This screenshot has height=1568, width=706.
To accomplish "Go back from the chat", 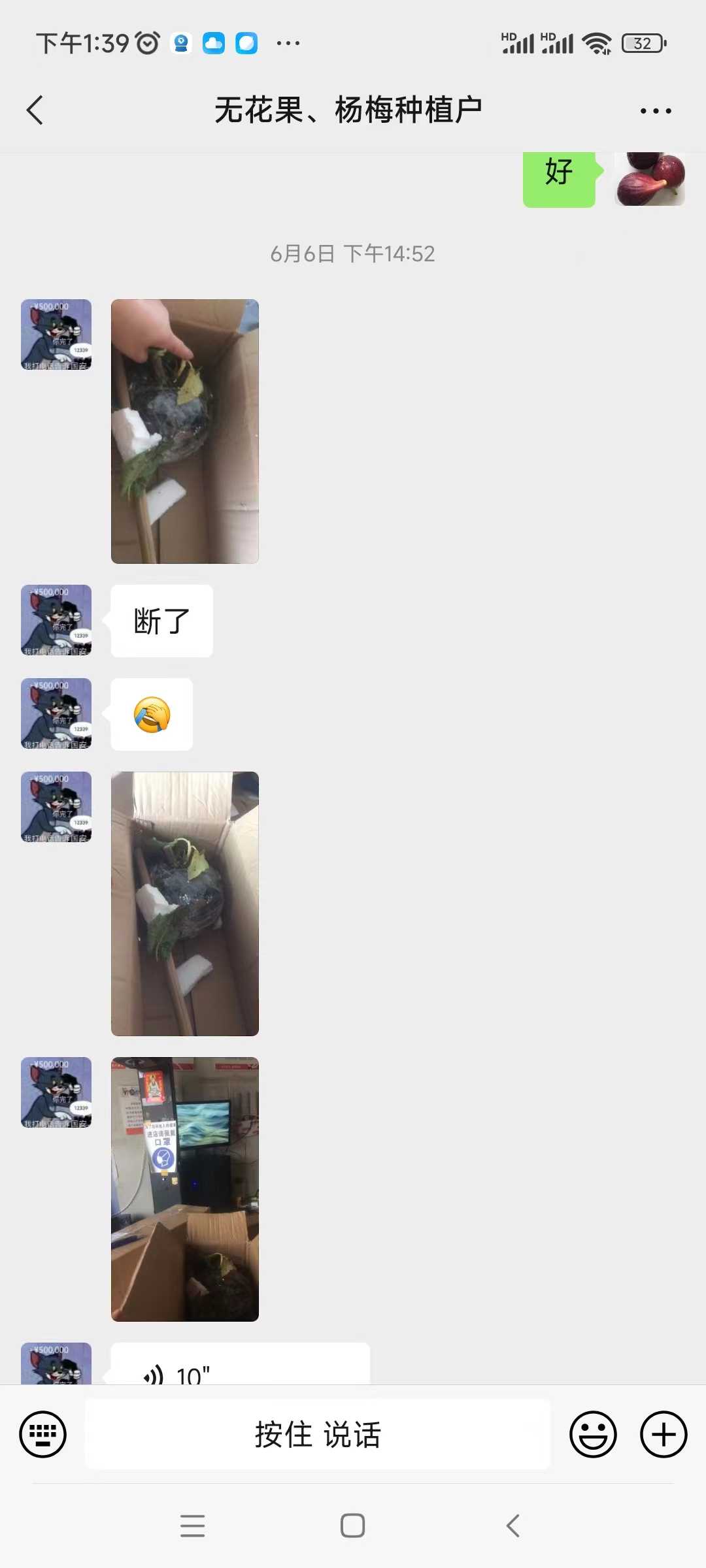I will [x=35, y=110].
